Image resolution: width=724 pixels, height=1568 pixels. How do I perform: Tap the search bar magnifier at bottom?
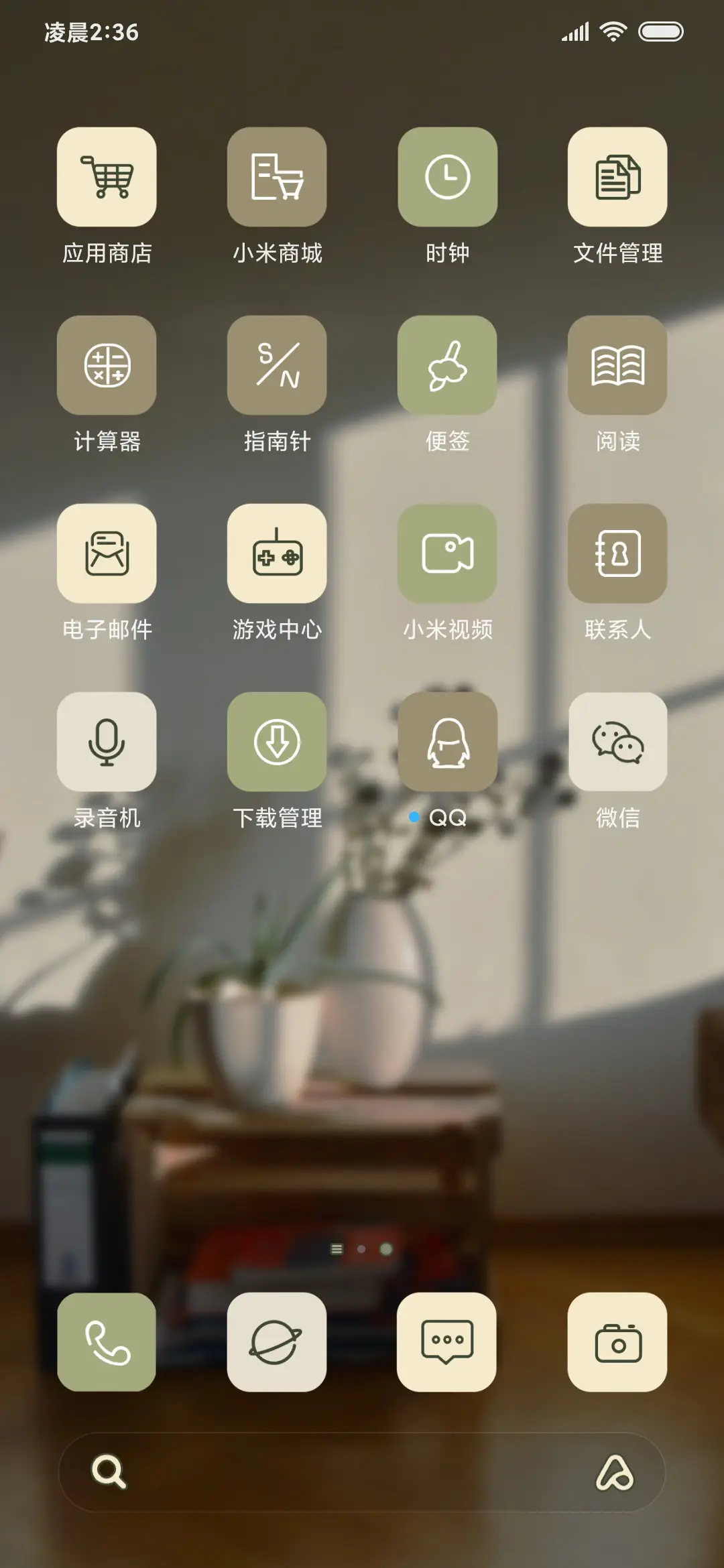point(109,1472)
